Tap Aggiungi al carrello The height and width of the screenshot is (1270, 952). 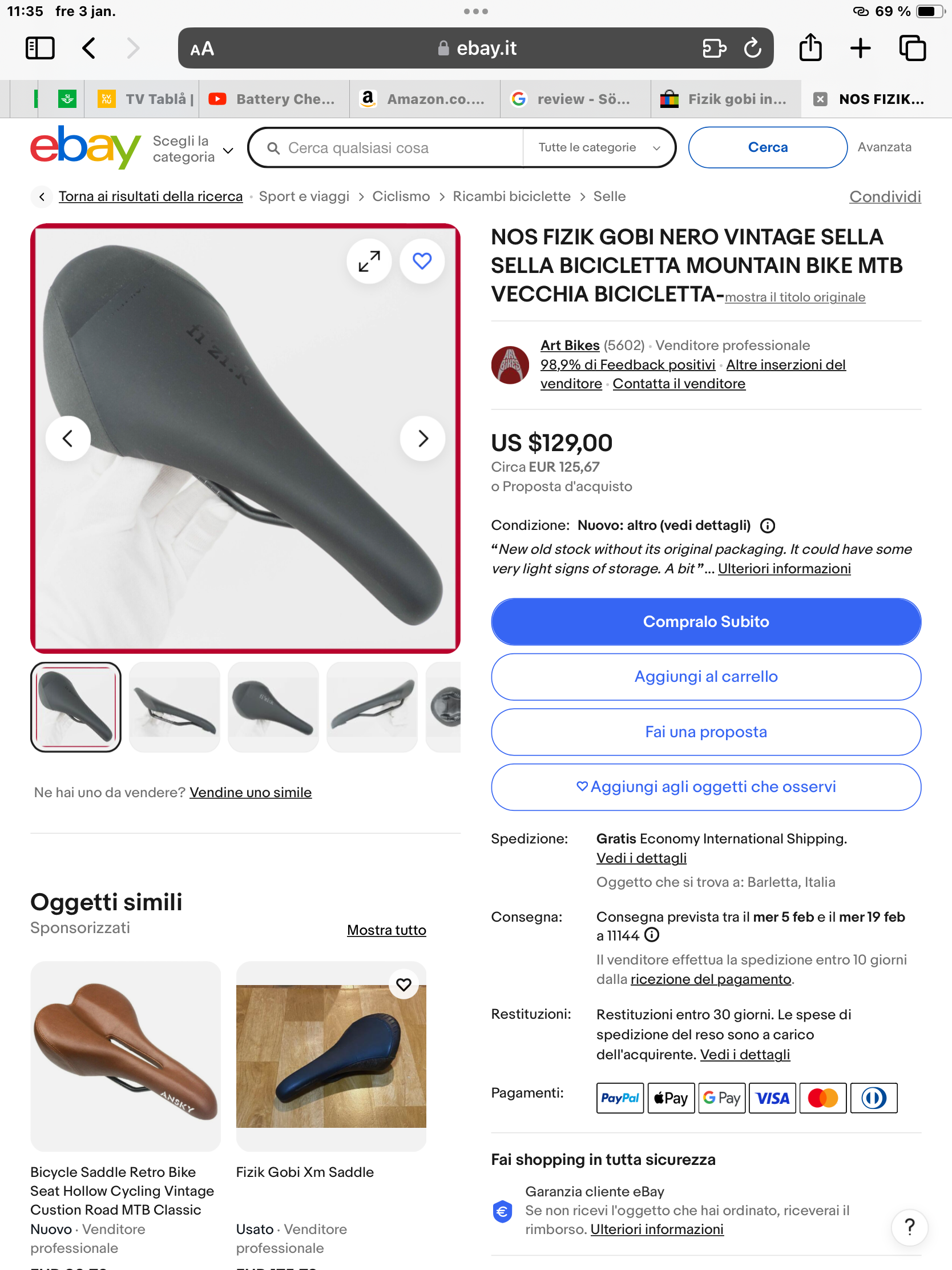pos(706,677)
